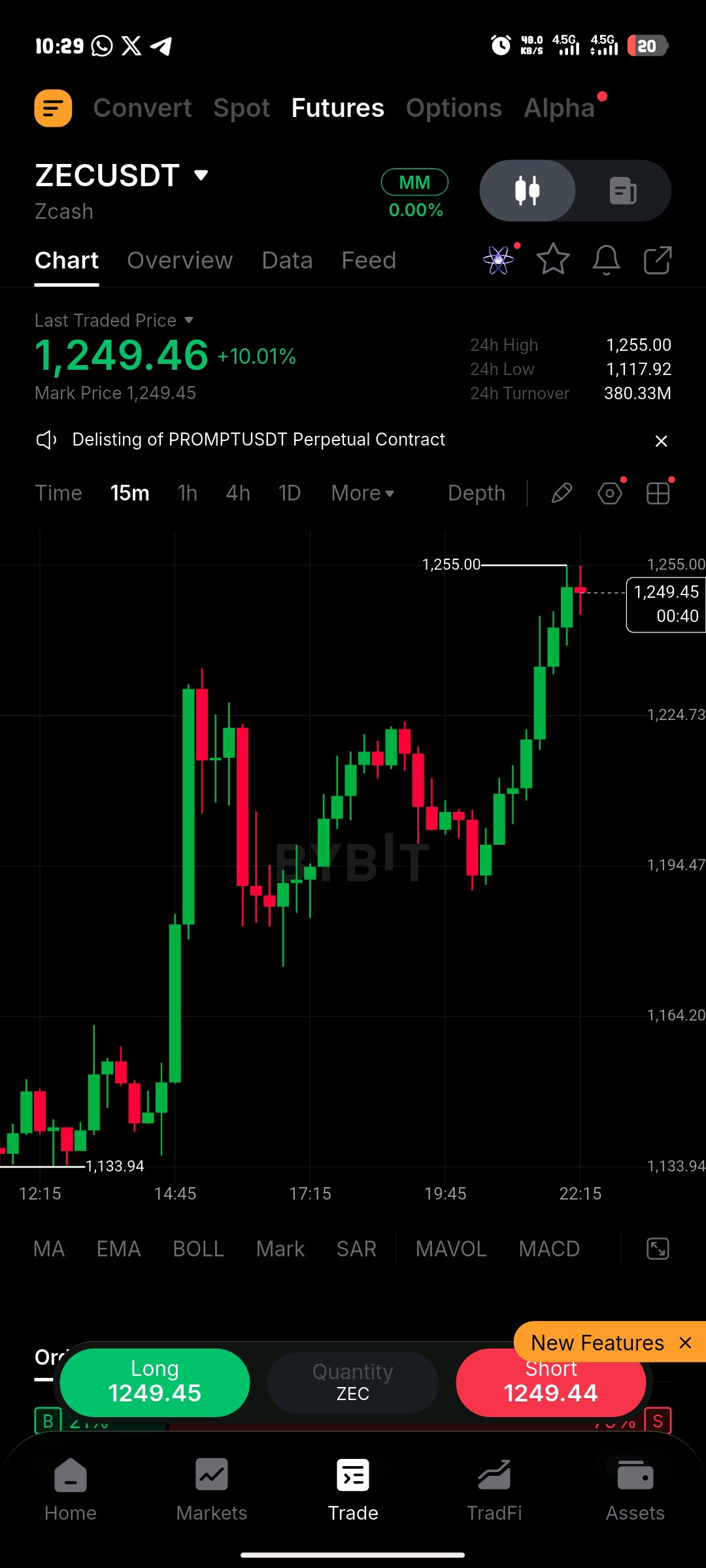The width and height of the screenshot is (706, 1568).
Task: Enter a quantity in ZEC field
Action: pos(353,1382)
